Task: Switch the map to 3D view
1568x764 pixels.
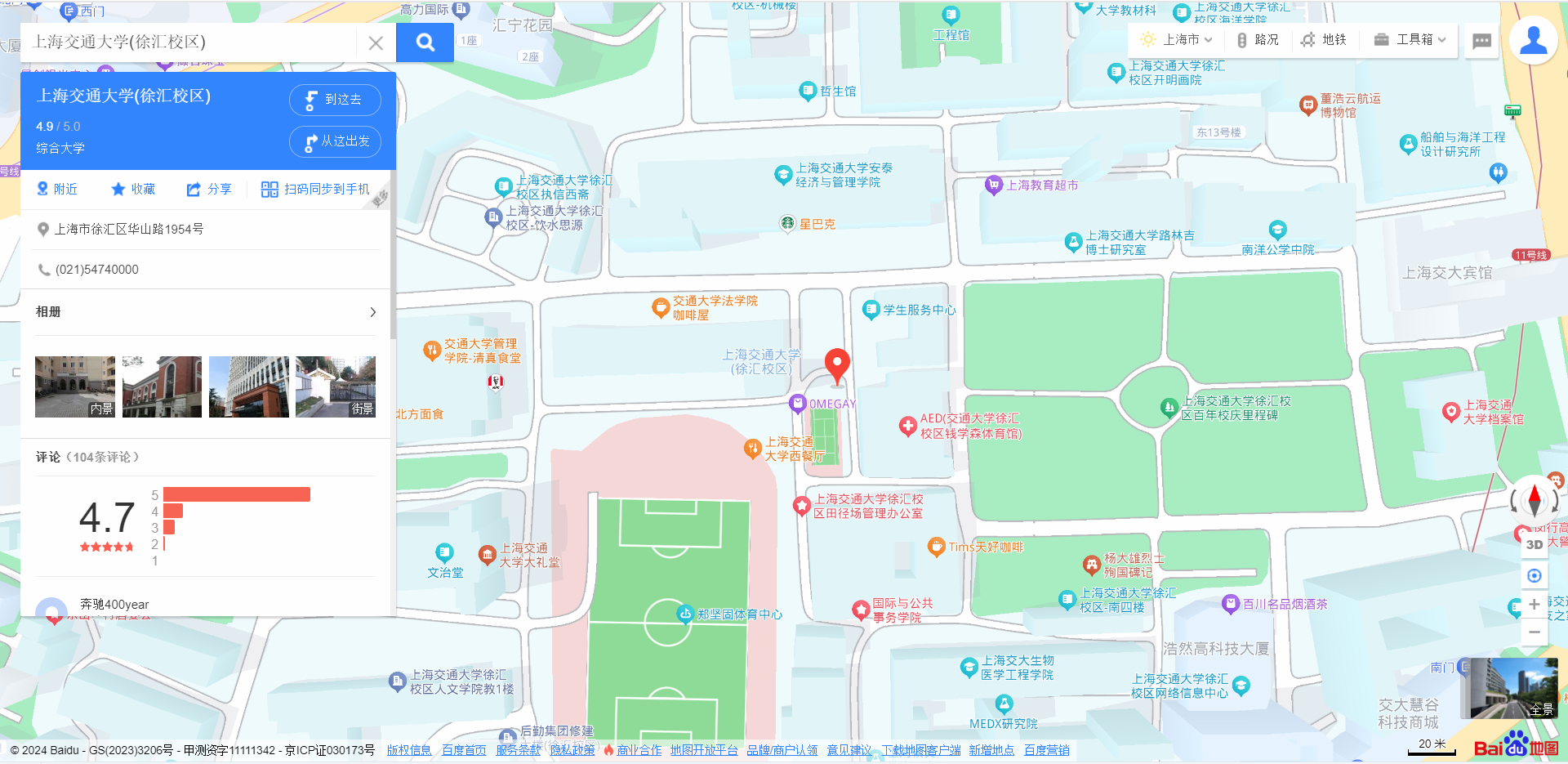Action: pyautogui.click(x=1534, y=544)
